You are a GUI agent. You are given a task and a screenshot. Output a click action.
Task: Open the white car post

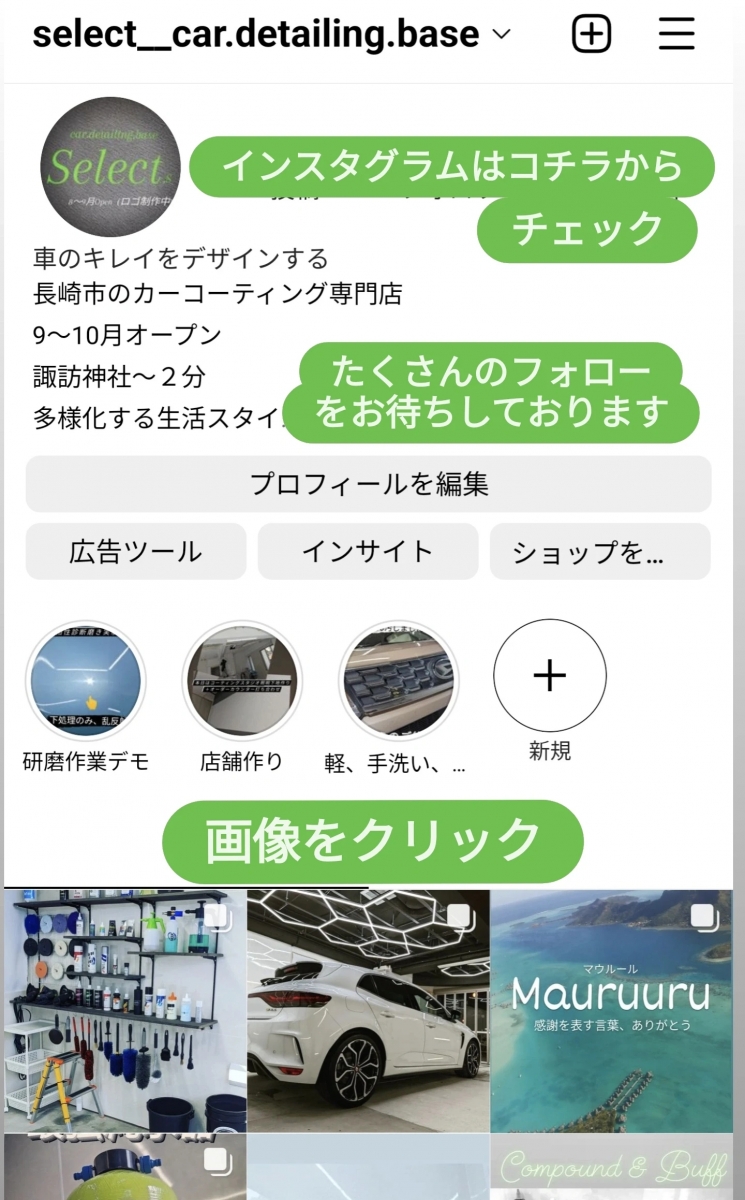(x=368, y=1010)
